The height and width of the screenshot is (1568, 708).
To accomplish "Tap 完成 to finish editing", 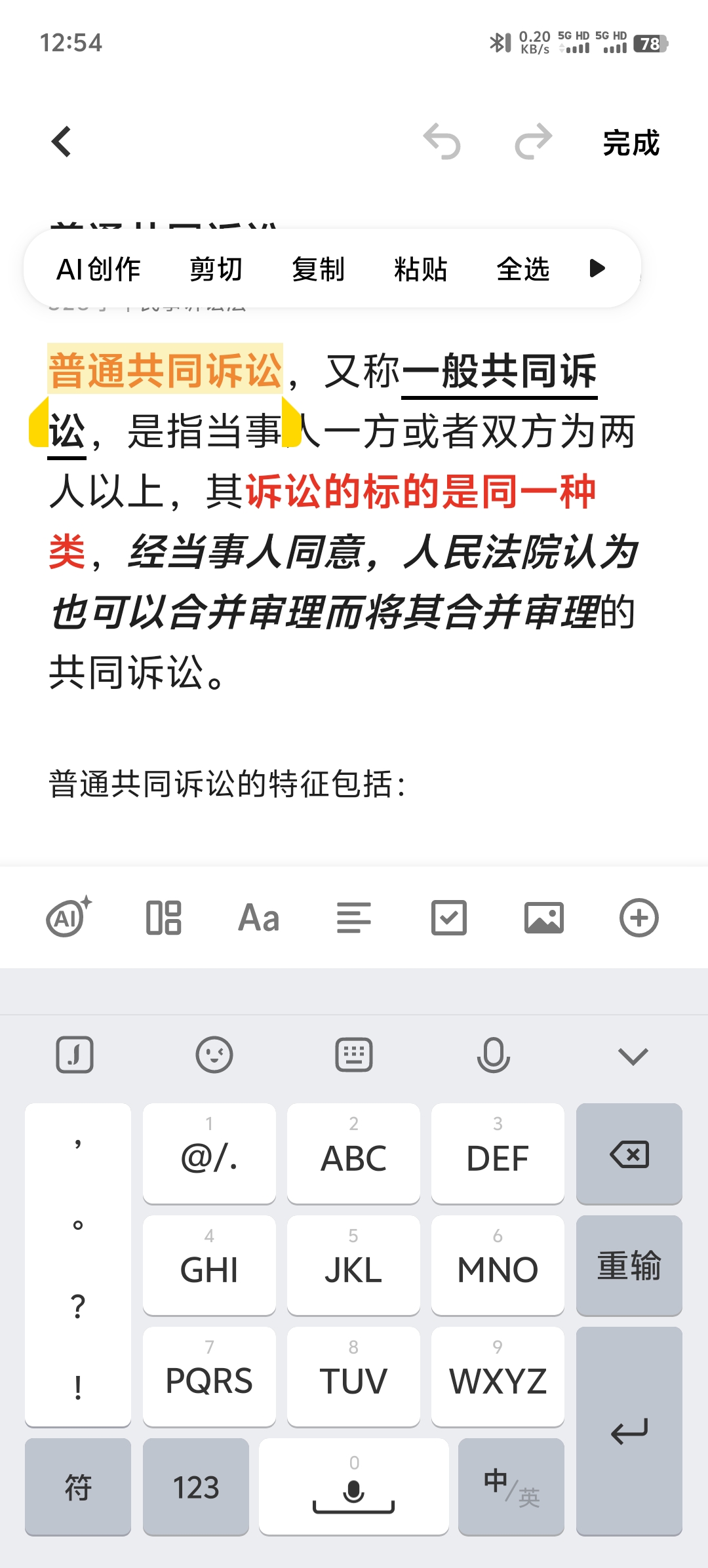I will [631, 143].
